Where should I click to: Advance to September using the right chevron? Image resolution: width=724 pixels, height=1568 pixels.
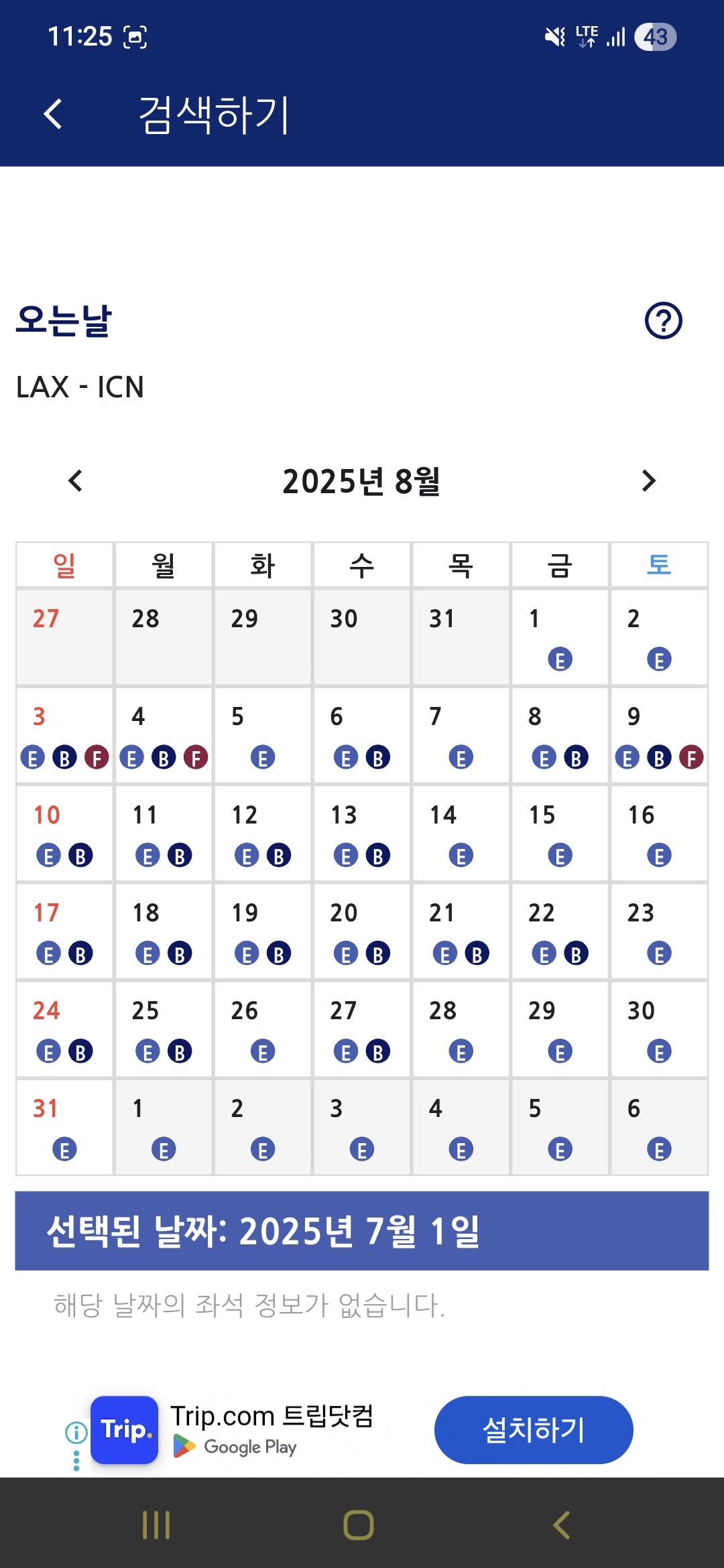[x=648, y=481]
